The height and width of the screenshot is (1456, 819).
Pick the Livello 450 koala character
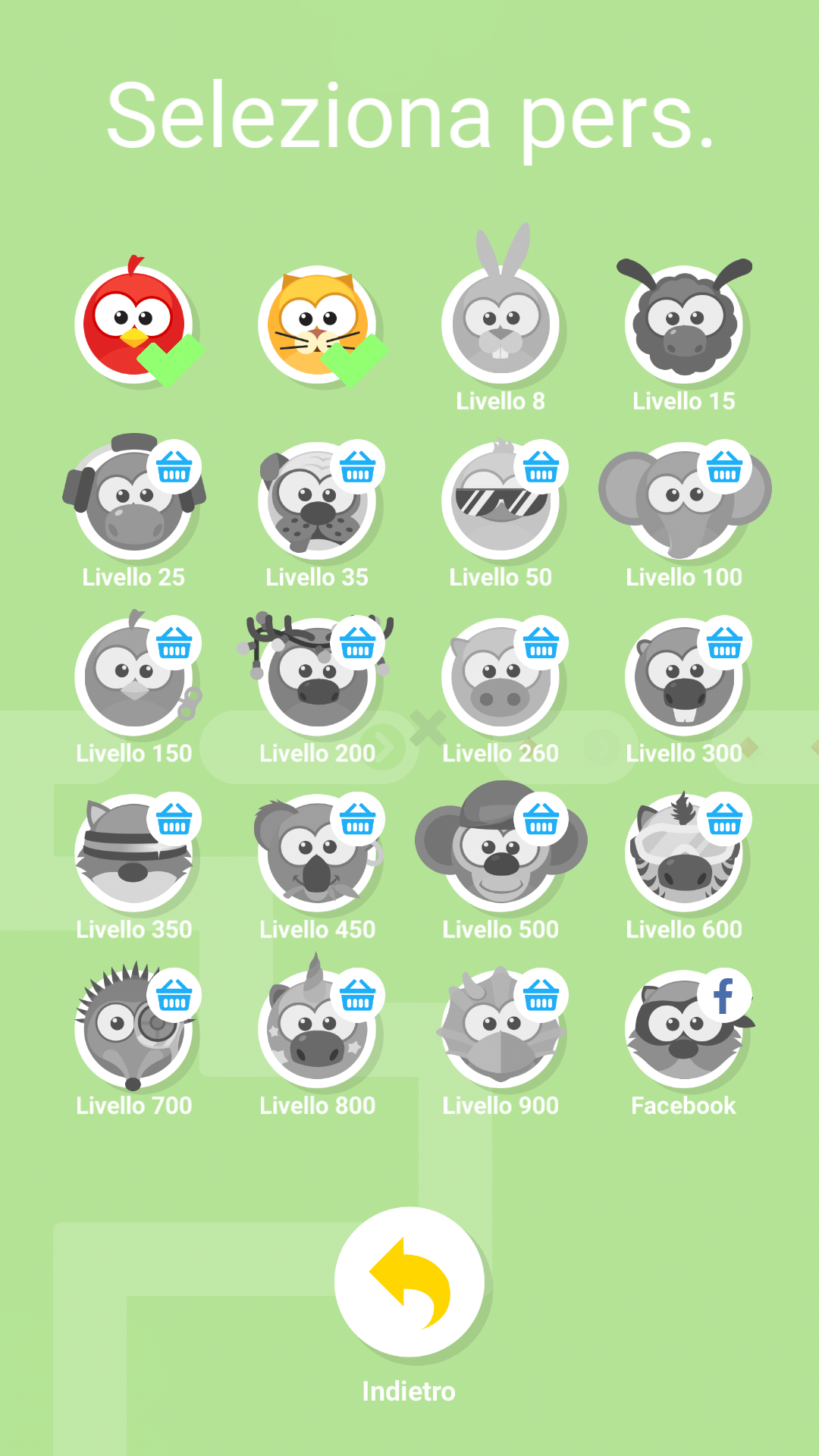pyautogui.click(x=317, y=852)
